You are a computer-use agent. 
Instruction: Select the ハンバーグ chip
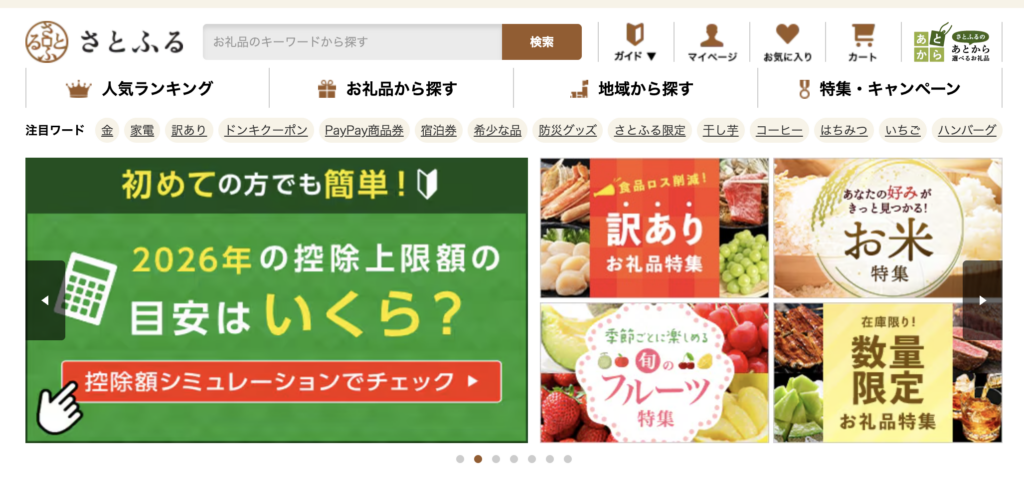(965, 130)
